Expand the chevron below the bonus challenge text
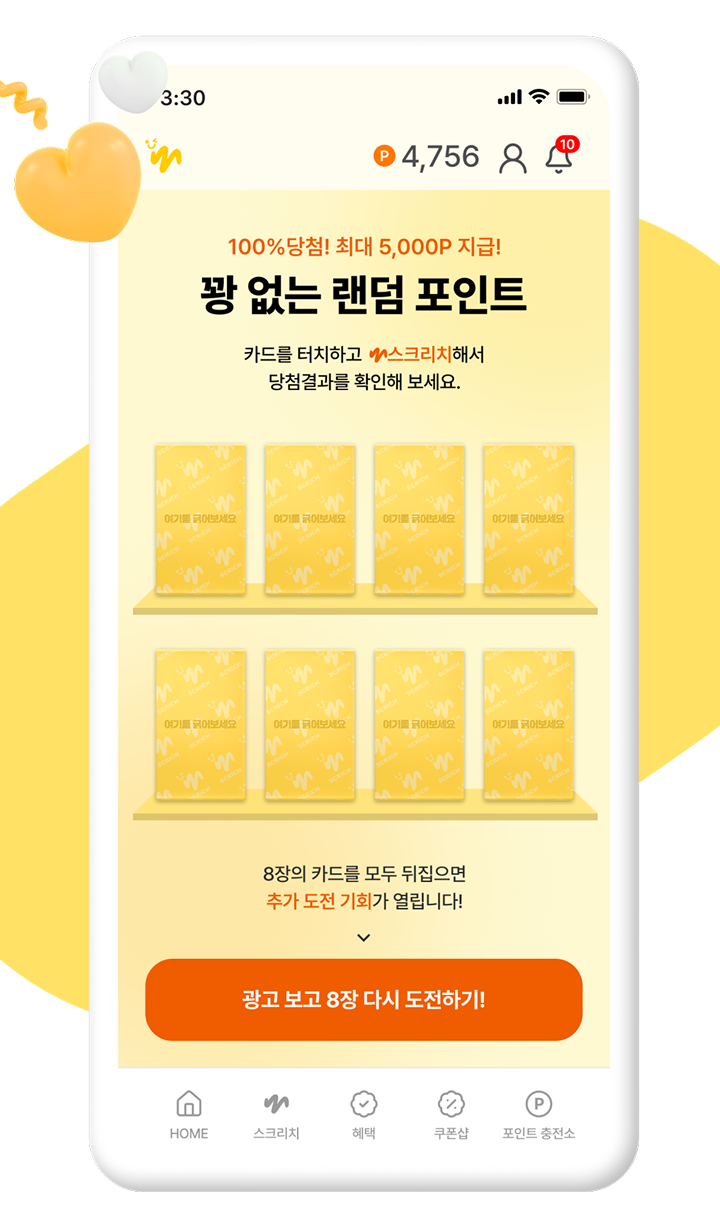 (x=364, y=938)
